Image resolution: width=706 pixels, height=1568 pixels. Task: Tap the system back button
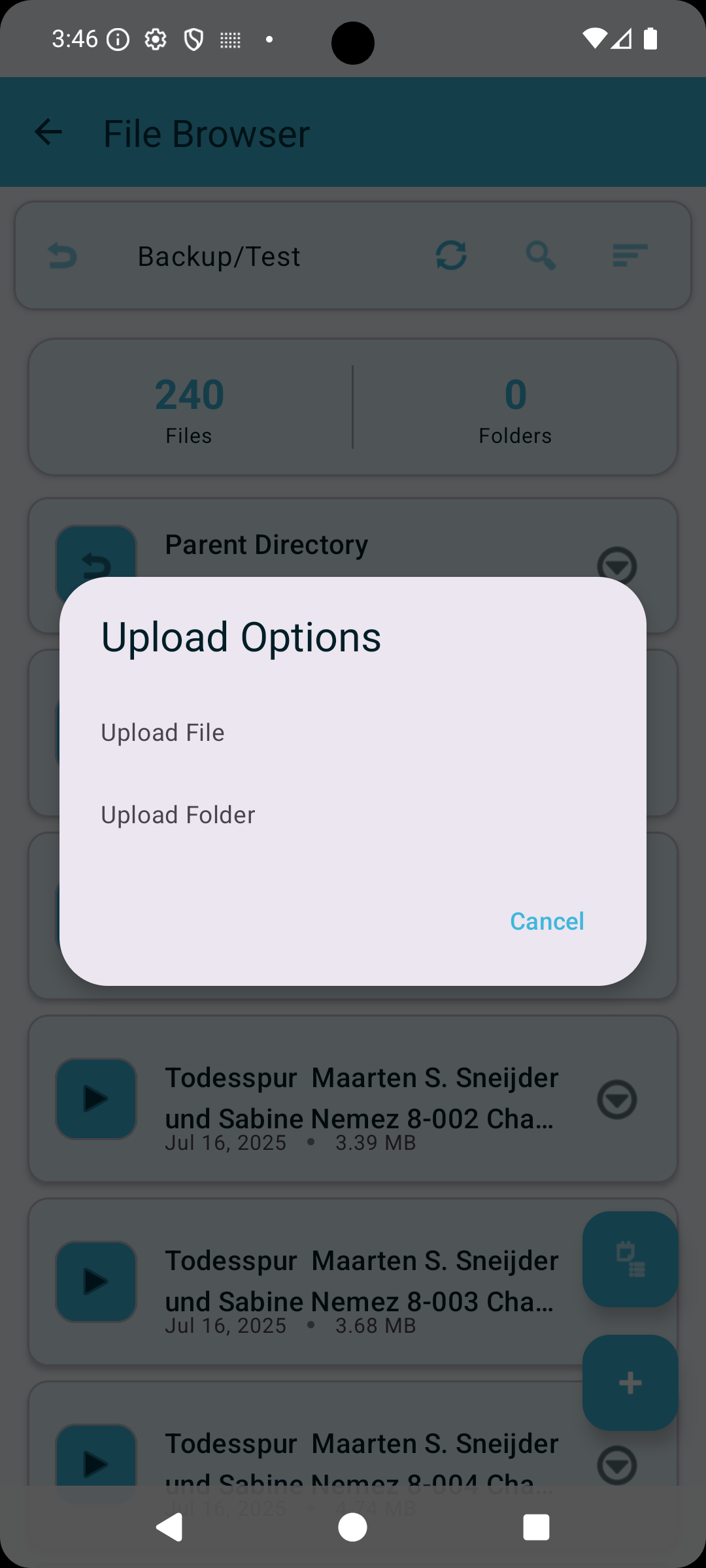click(169, 1527)
